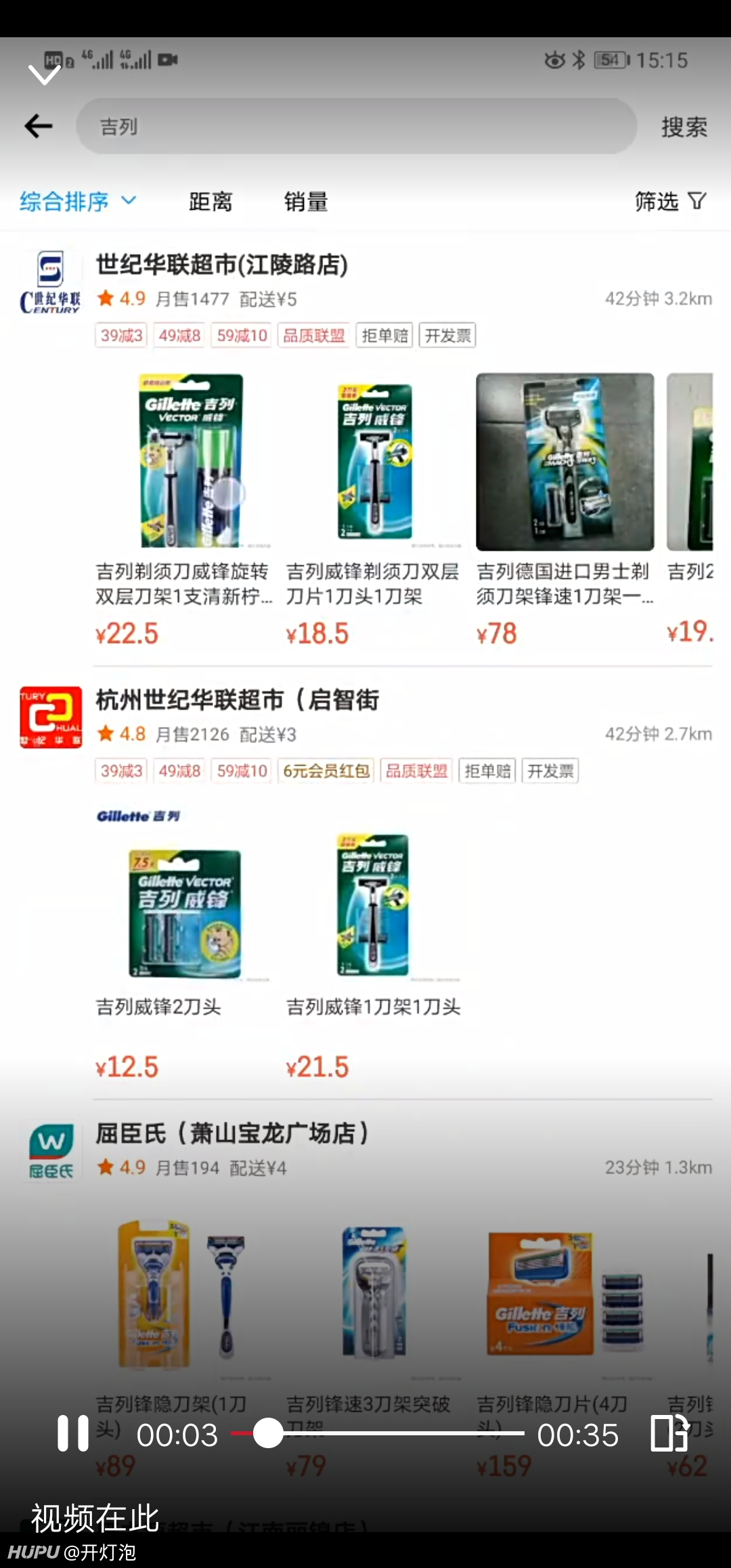The width and height of the screenshot is (731, 1568).
Task: Pause the video playback
Action: (x=73, y=1433)
